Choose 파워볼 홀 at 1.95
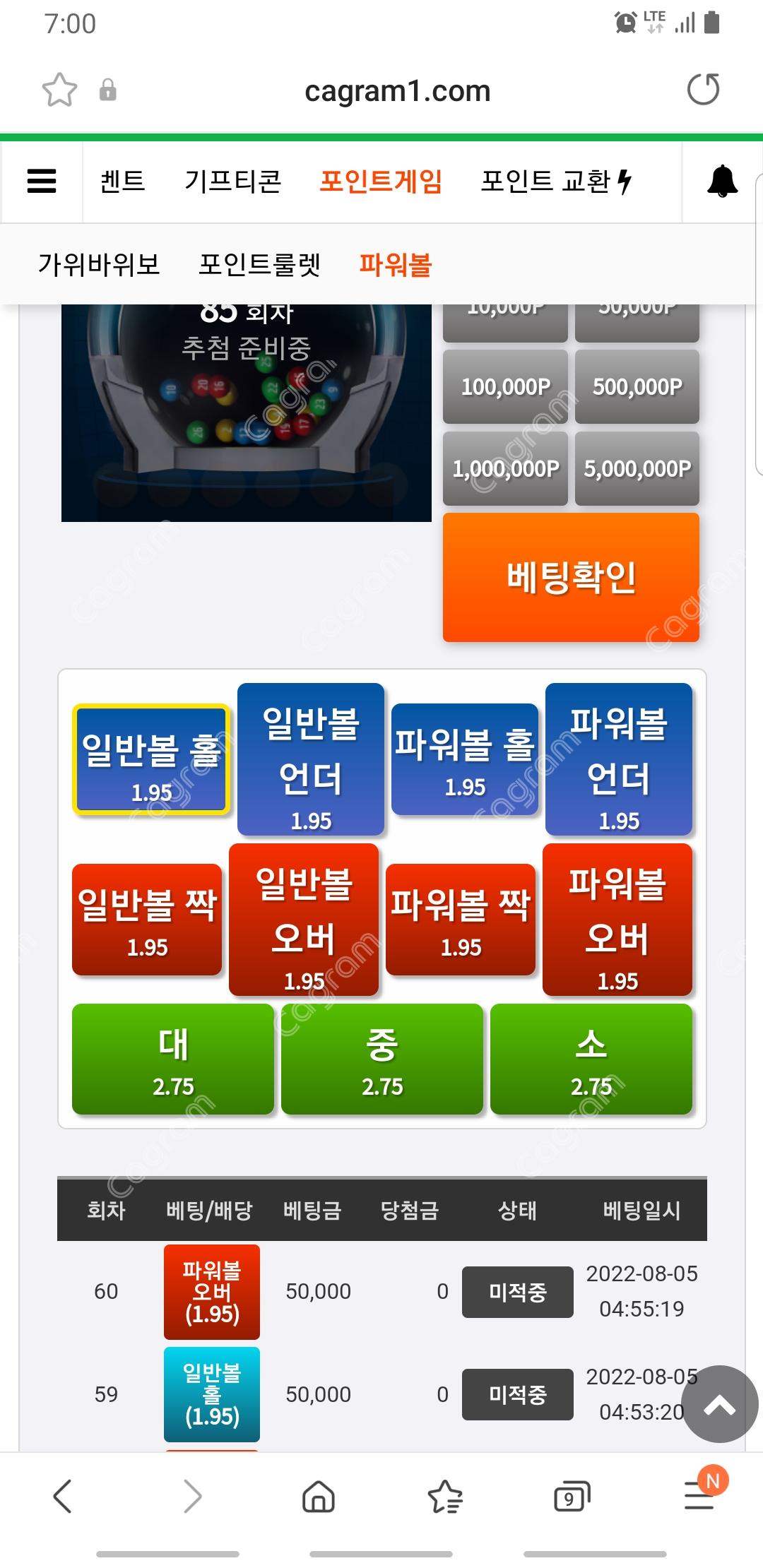The width and height of the screenshot is (763, 1568). tap(464, 760)
